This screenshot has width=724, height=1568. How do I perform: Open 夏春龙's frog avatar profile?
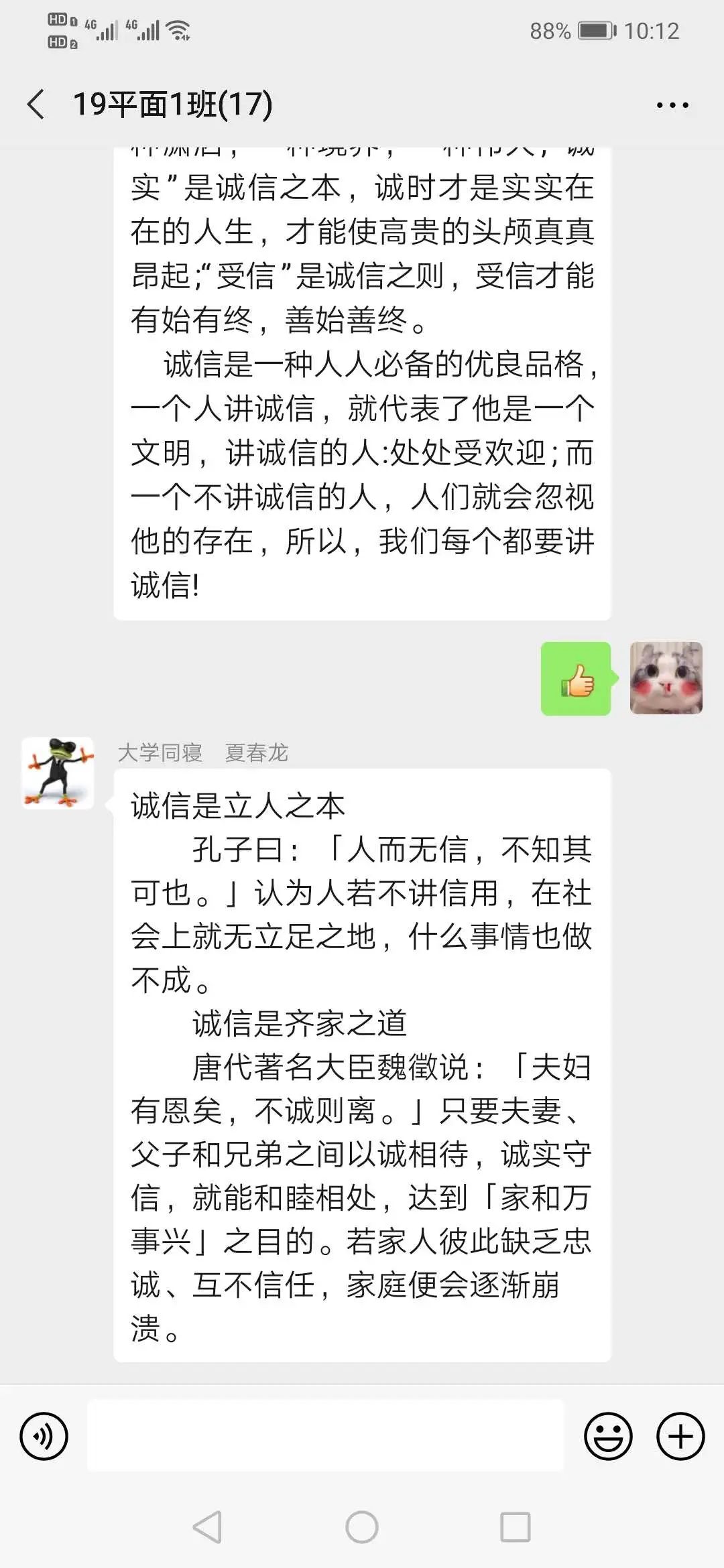(x=58, y=773)
